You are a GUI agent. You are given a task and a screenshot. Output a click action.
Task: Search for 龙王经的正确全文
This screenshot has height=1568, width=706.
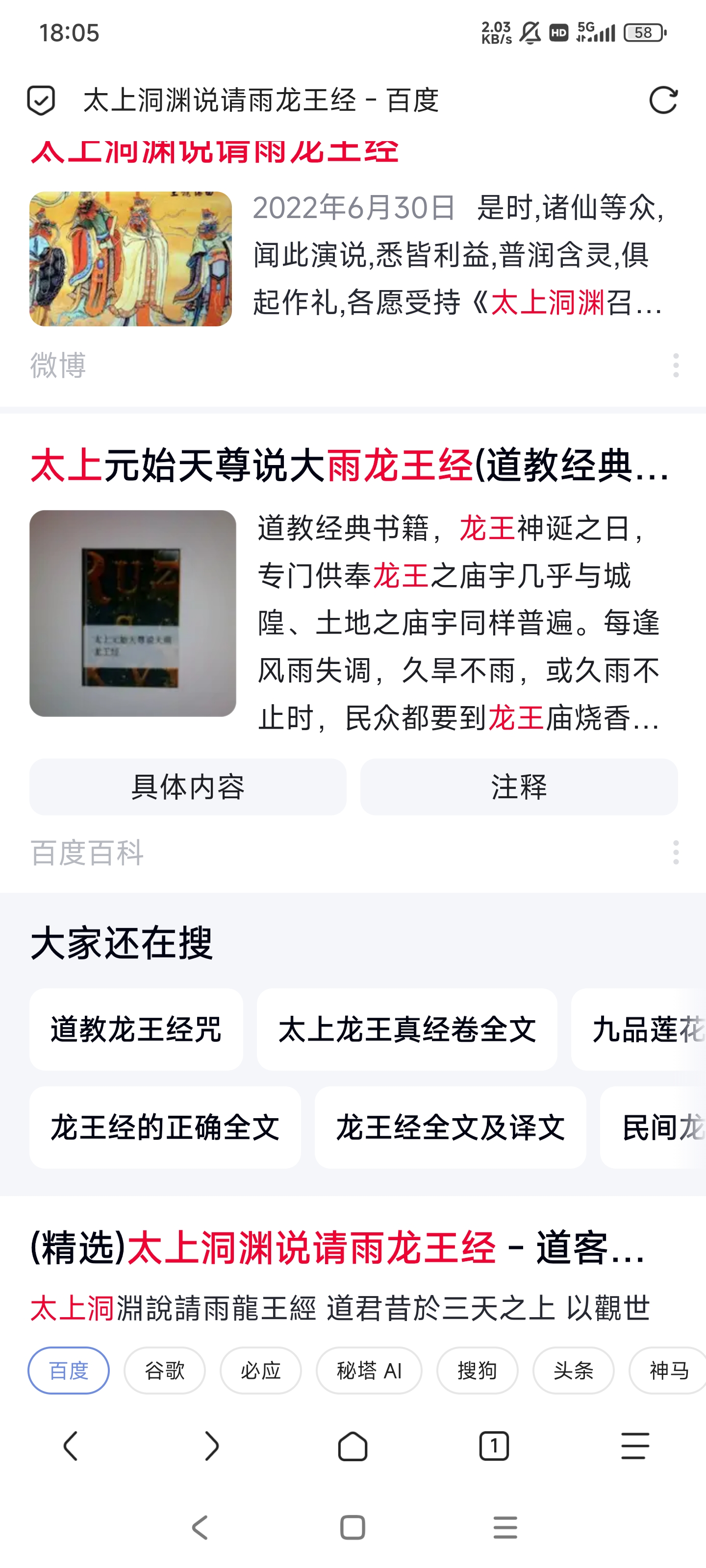click(x=164, y=1127)
